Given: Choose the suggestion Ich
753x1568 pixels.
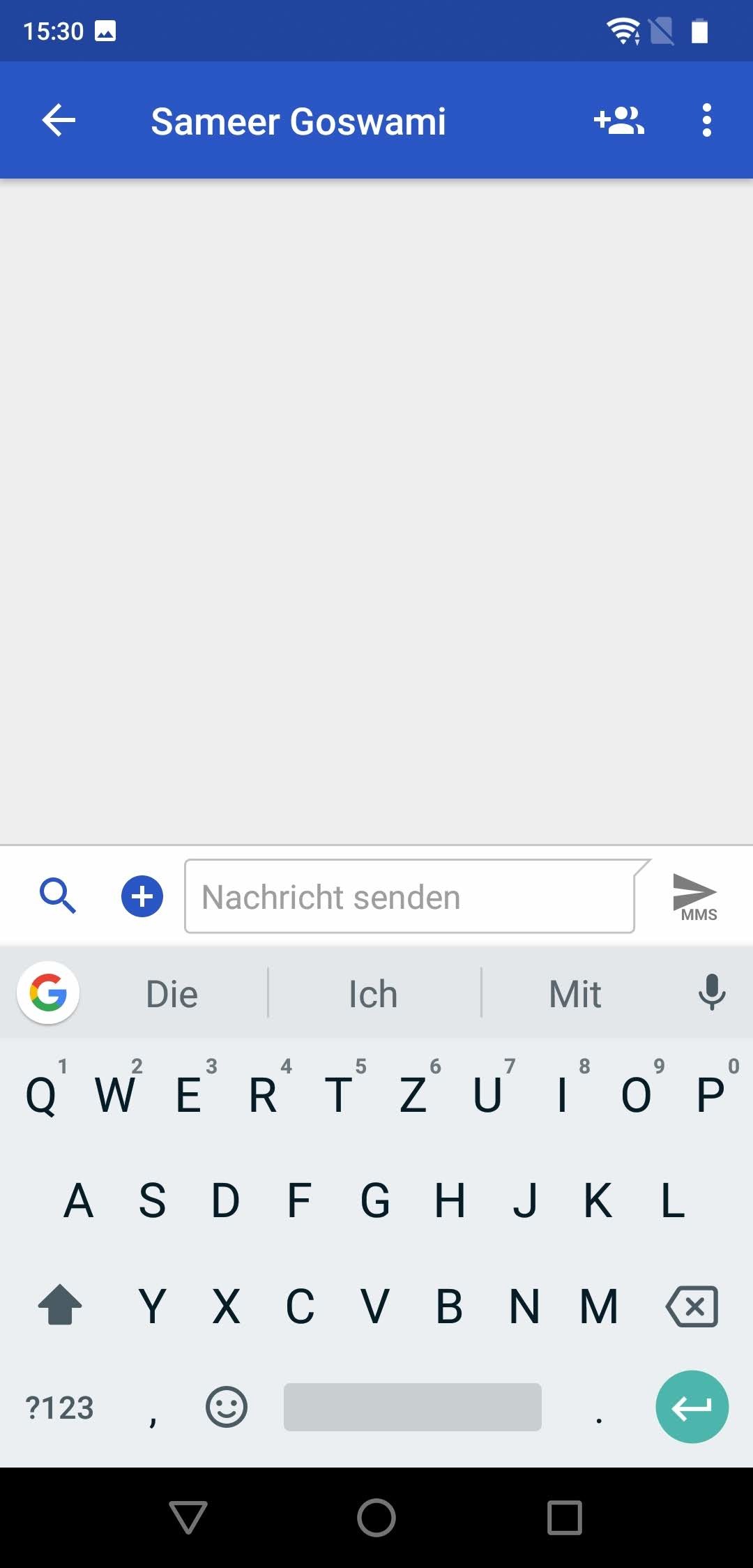Looking at the screenshot, I should 374,993.
